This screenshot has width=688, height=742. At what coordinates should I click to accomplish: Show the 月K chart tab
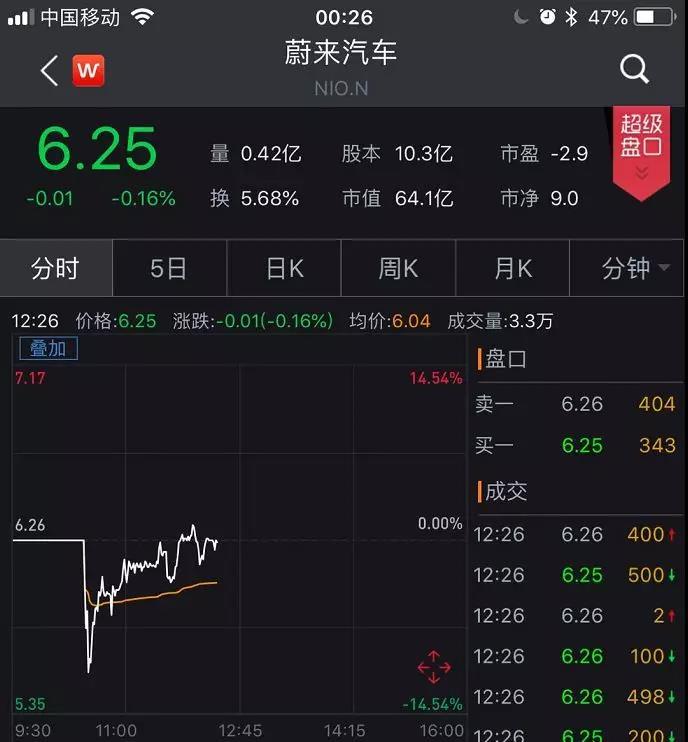point(513,268)
